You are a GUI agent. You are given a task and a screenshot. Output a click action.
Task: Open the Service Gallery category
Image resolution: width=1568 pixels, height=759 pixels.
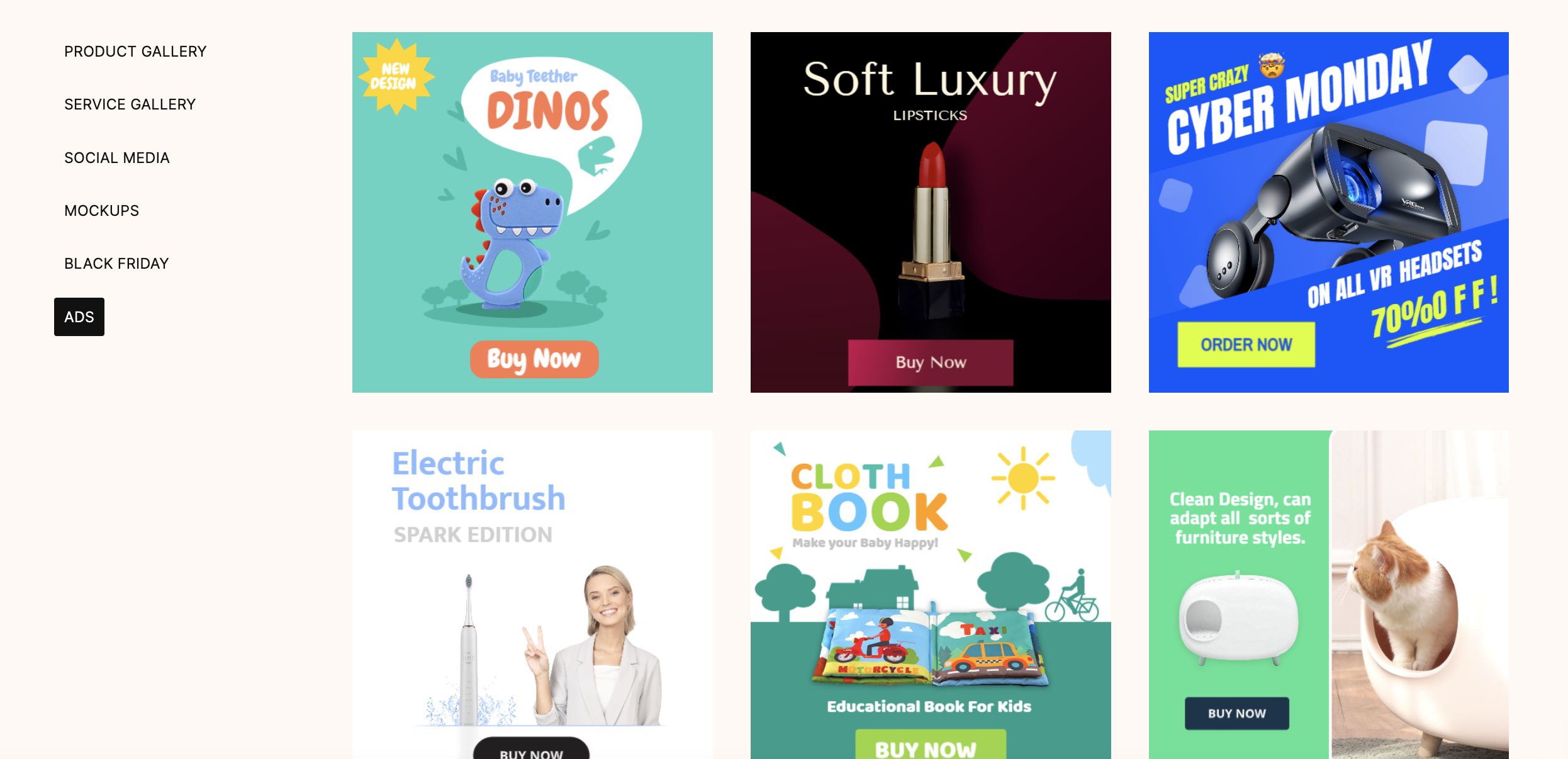pyautogui.click(x=130, y=104)
